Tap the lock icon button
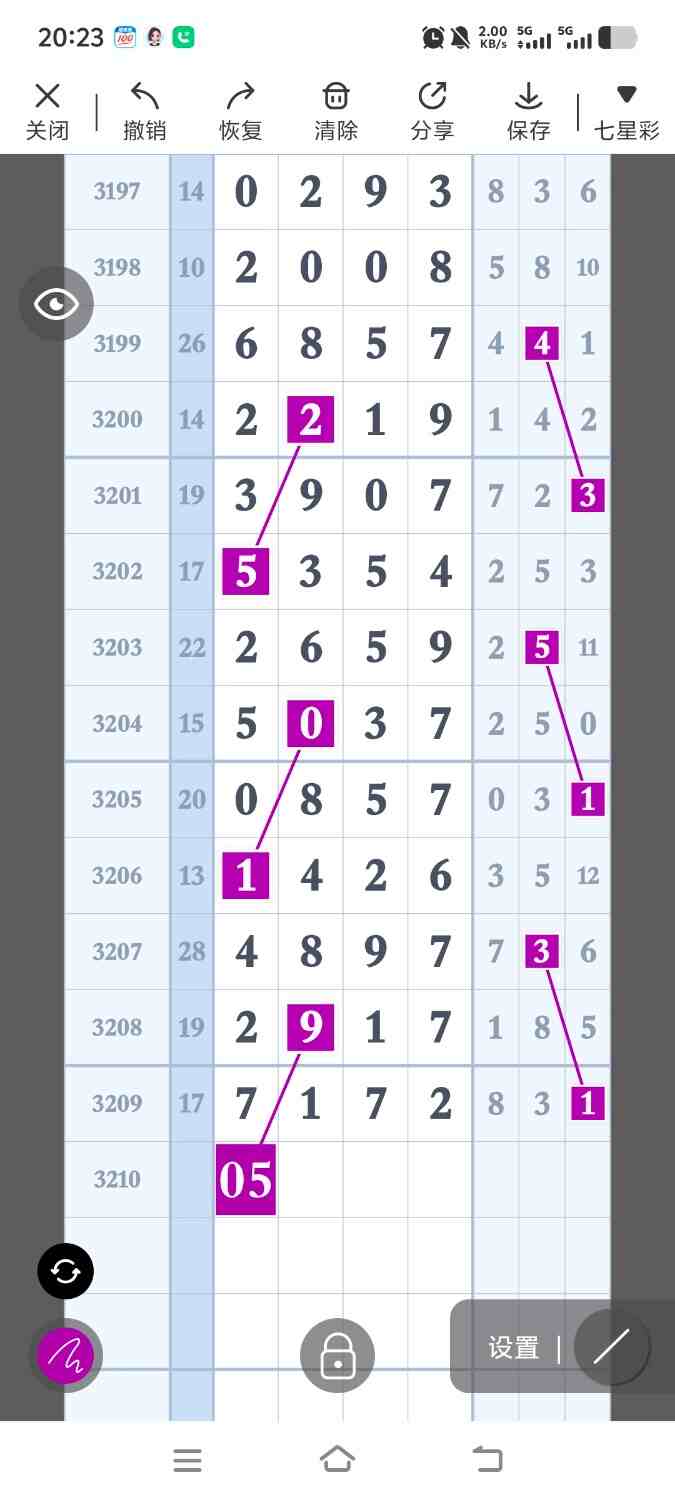Viewport: 675px width, 1500px height. point(337,1356)
